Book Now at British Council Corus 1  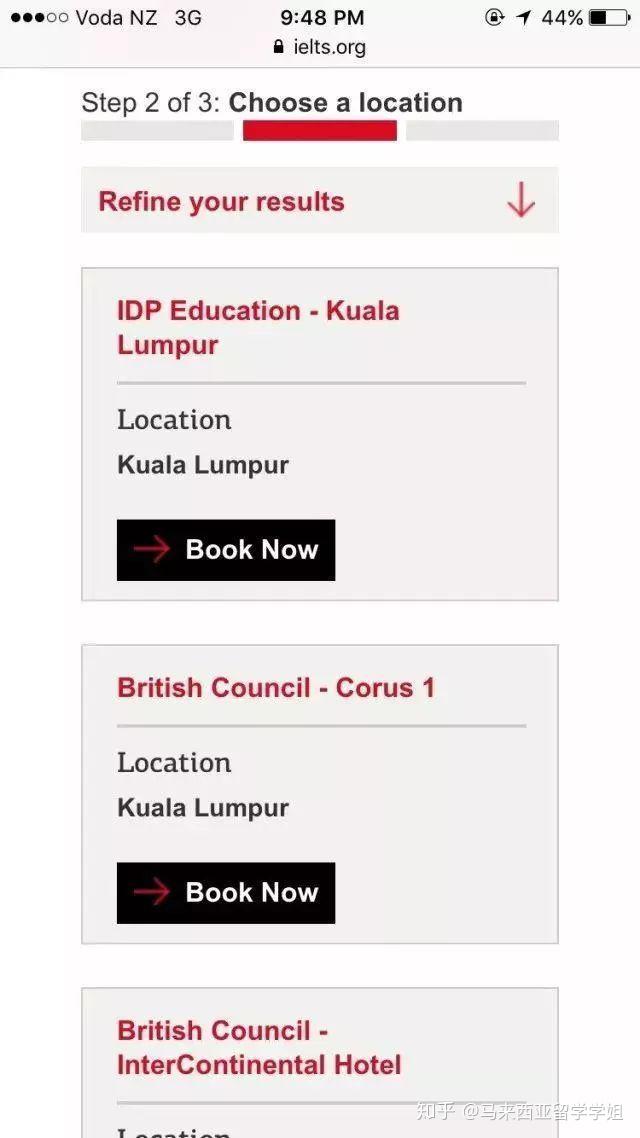coord(226,893)
